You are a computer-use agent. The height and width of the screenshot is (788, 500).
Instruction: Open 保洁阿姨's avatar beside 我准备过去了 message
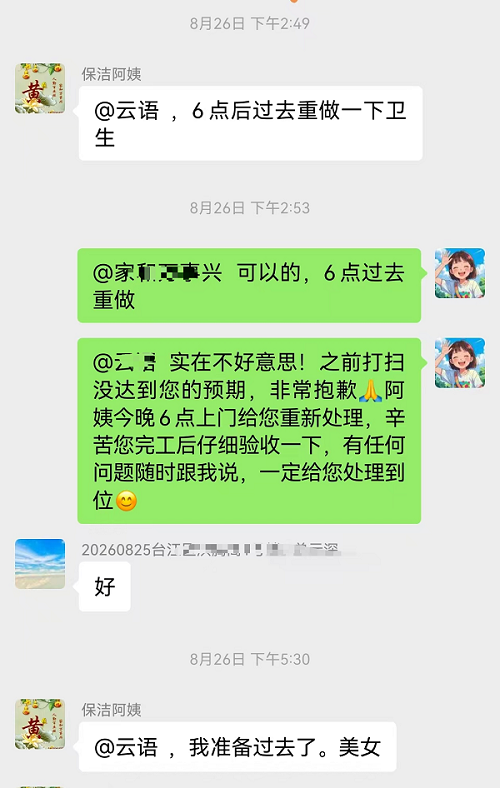click(40, 724)
